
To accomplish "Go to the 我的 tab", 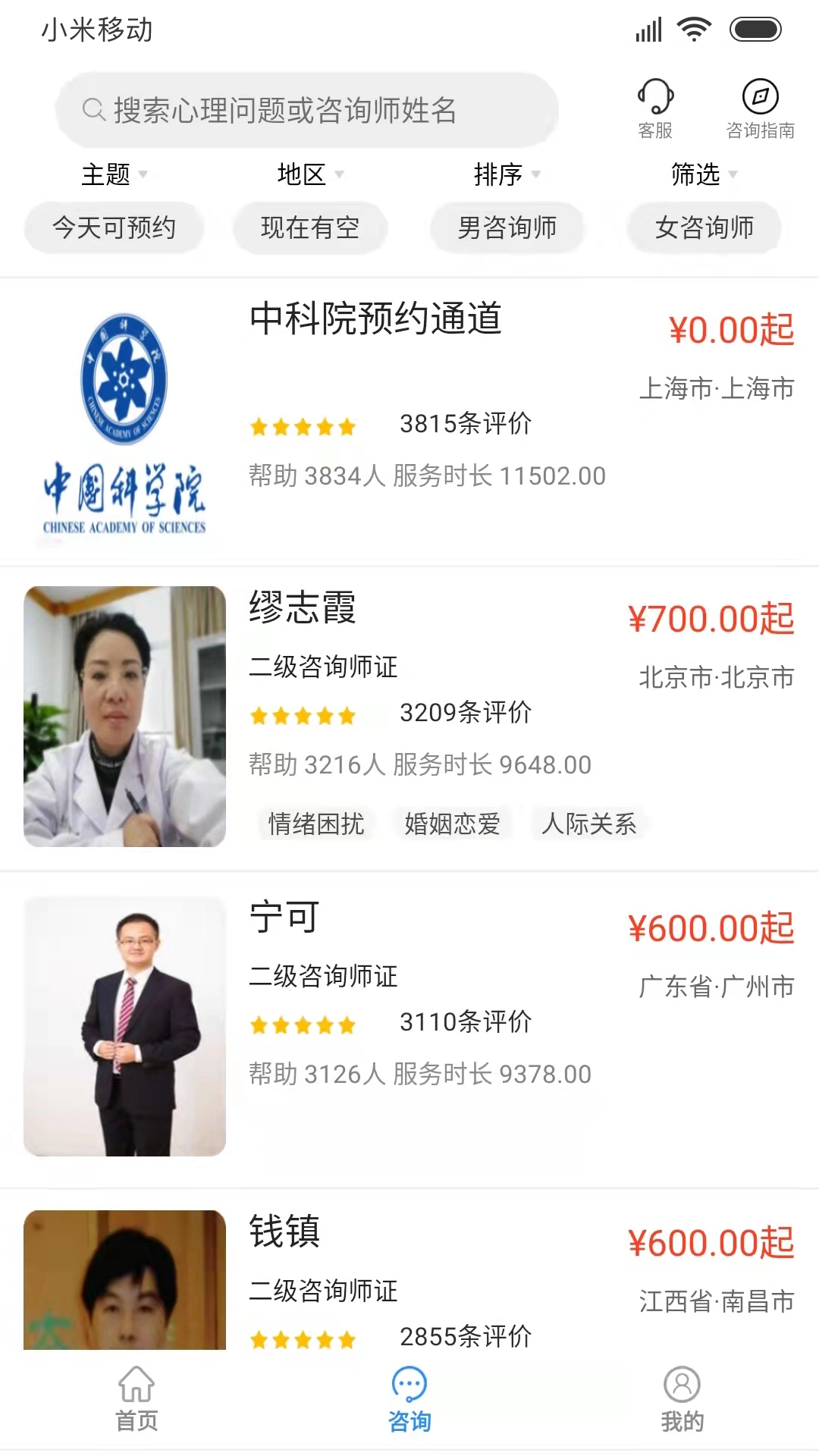I will click(x=682, y=1399).
